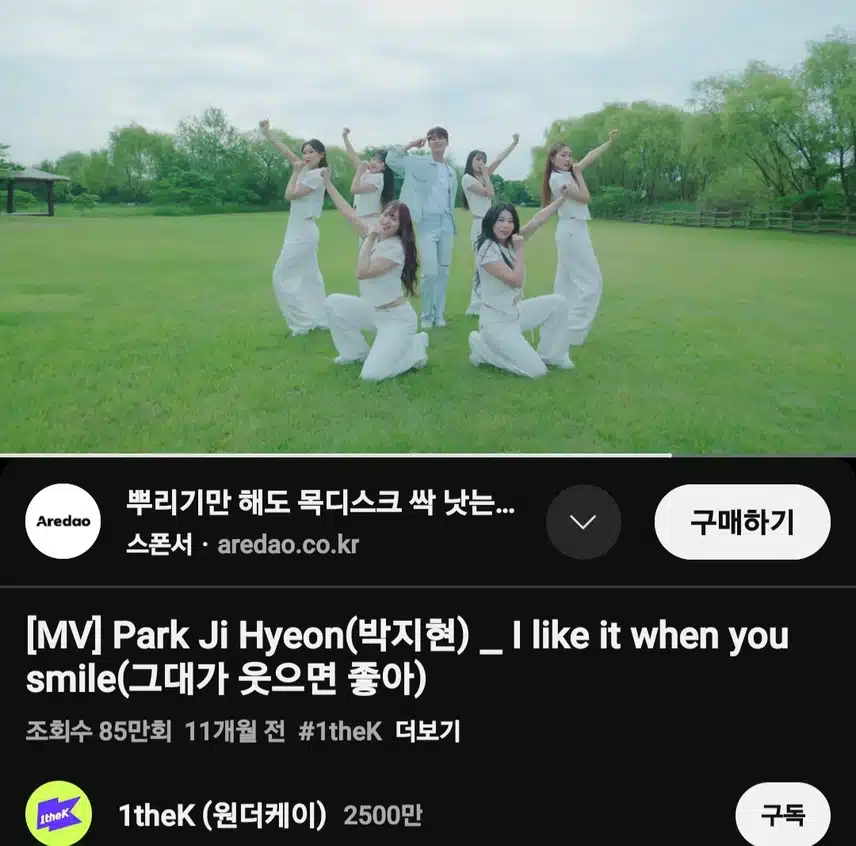This screenshot has height=846, width=856.
Task: Expand description with 더보기
Action: point(427,731)
